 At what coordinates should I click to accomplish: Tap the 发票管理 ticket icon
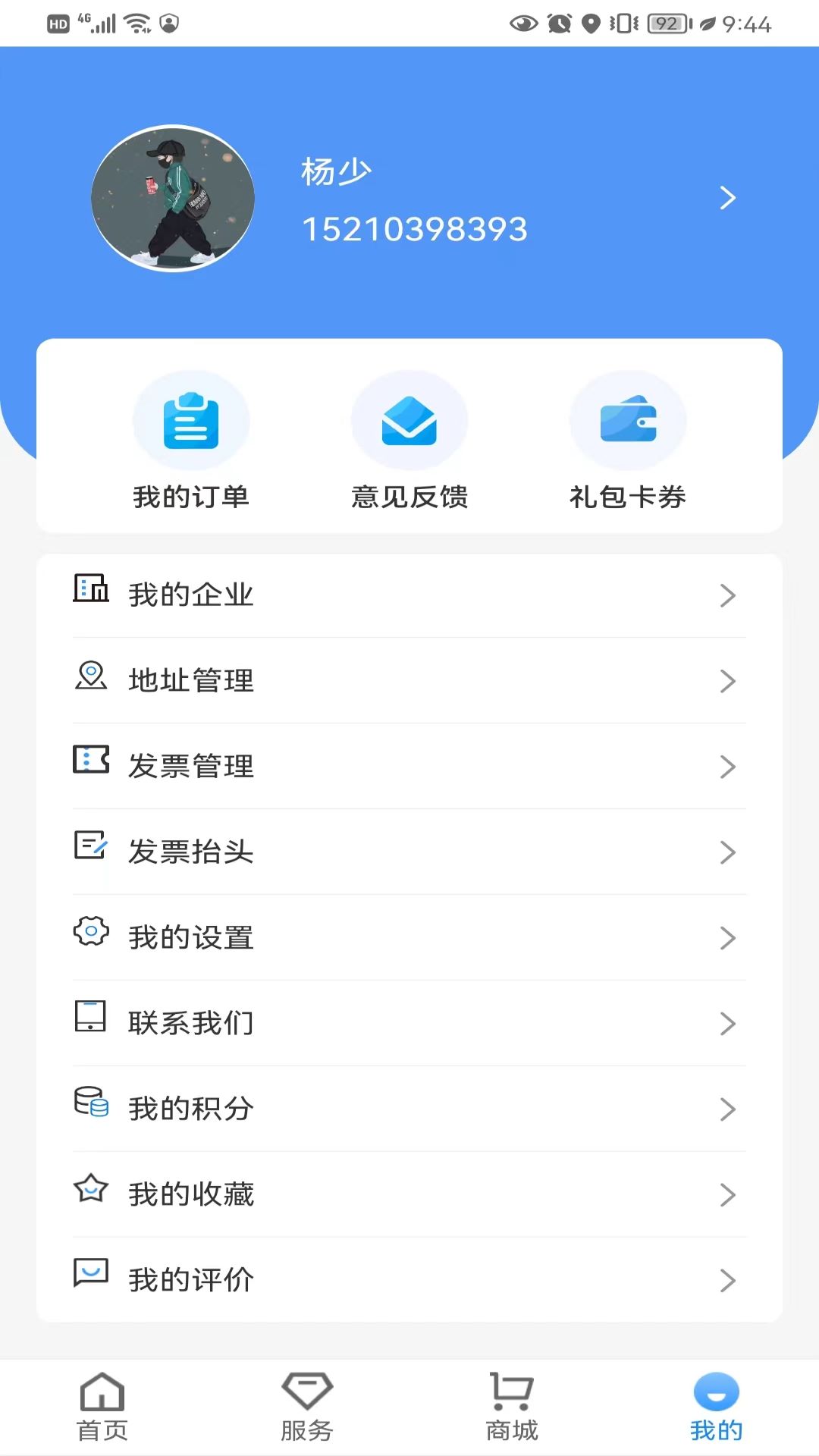click(x=90, y=766)
